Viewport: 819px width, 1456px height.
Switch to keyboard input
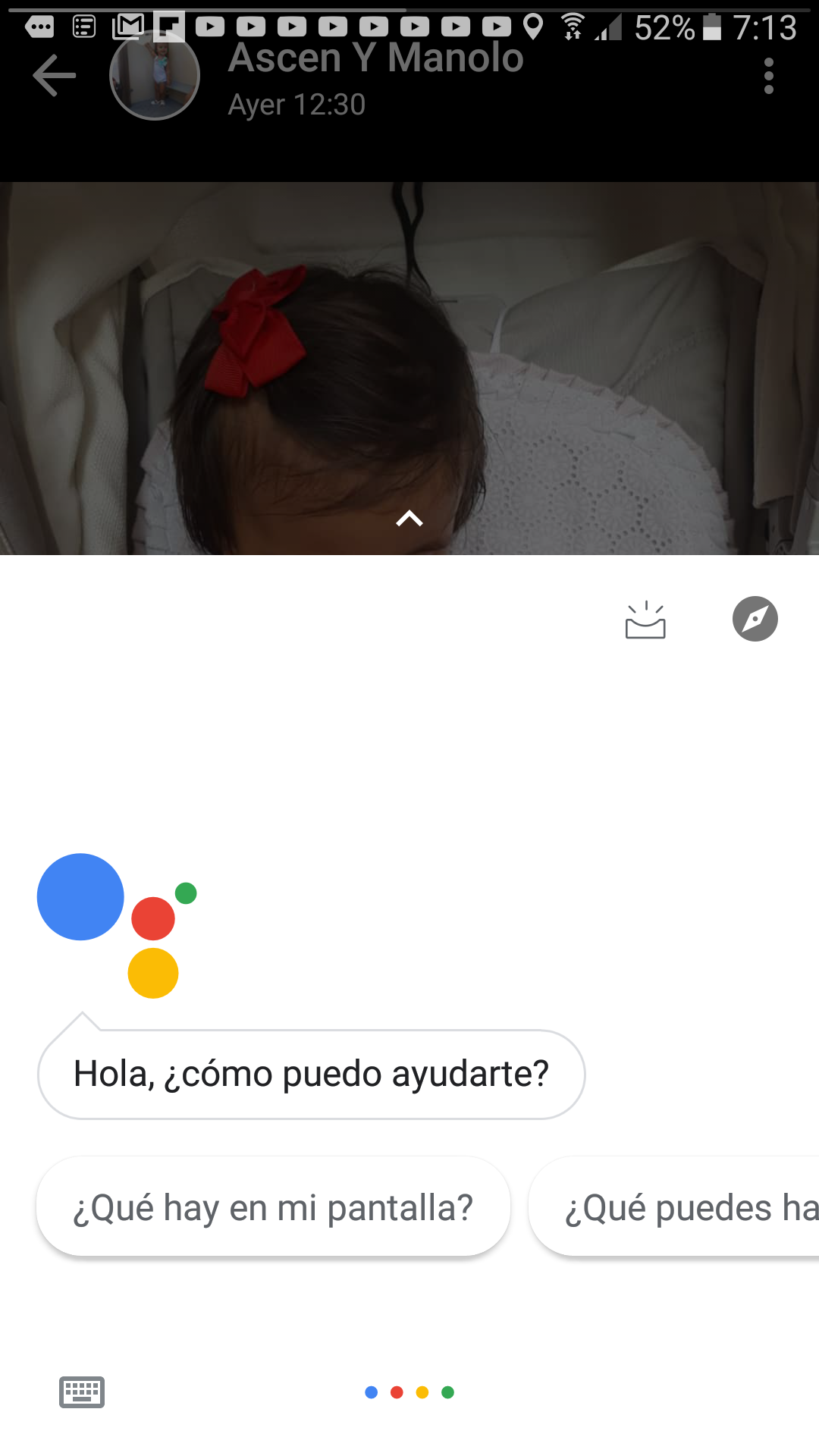point(82,1392)
